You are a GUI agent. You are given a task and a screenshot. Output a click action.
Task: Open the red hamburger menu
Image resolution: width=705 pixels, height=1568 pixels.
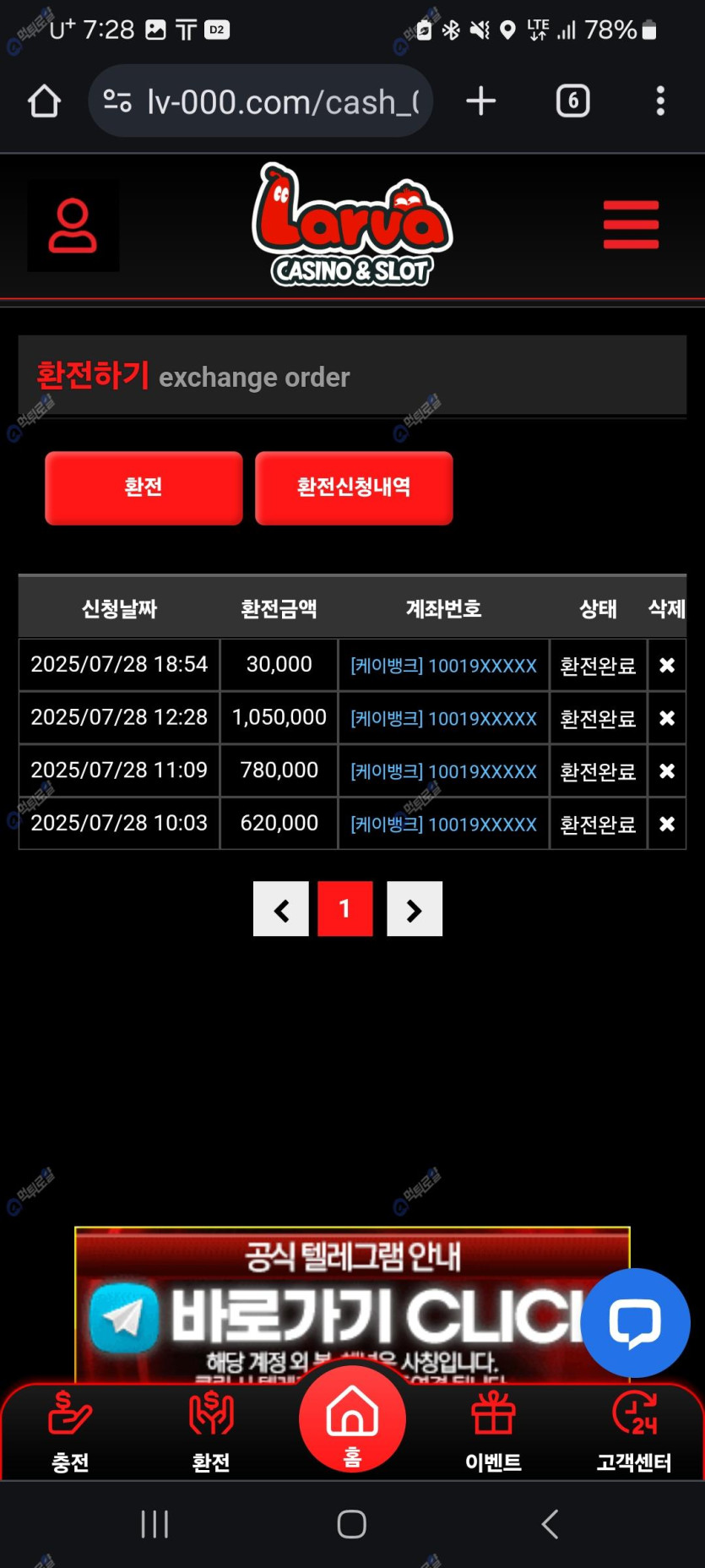(x=631, y=225)
